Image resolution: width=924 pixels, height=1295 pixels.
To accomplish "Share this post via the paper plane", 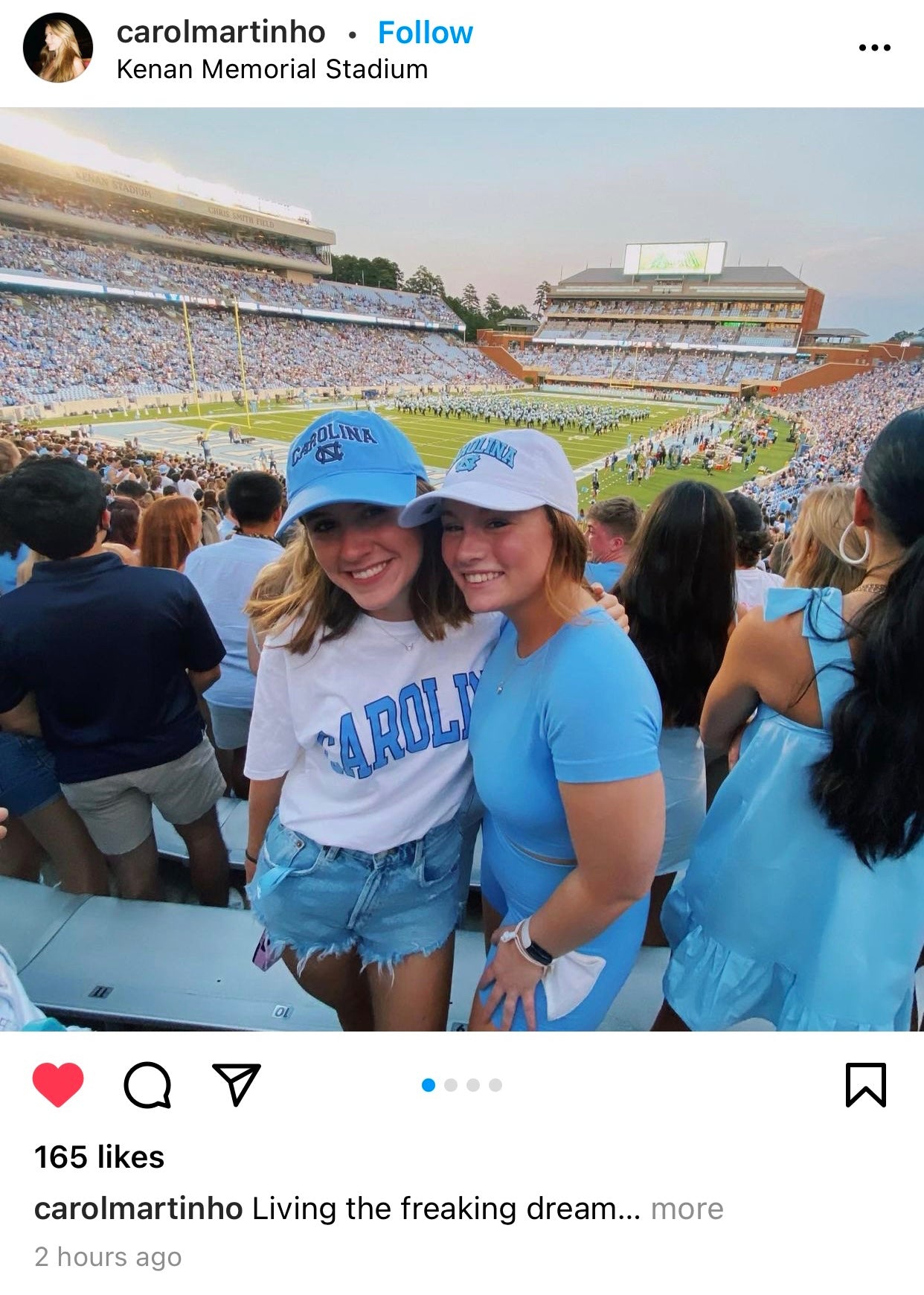I will click(237, 1084).
